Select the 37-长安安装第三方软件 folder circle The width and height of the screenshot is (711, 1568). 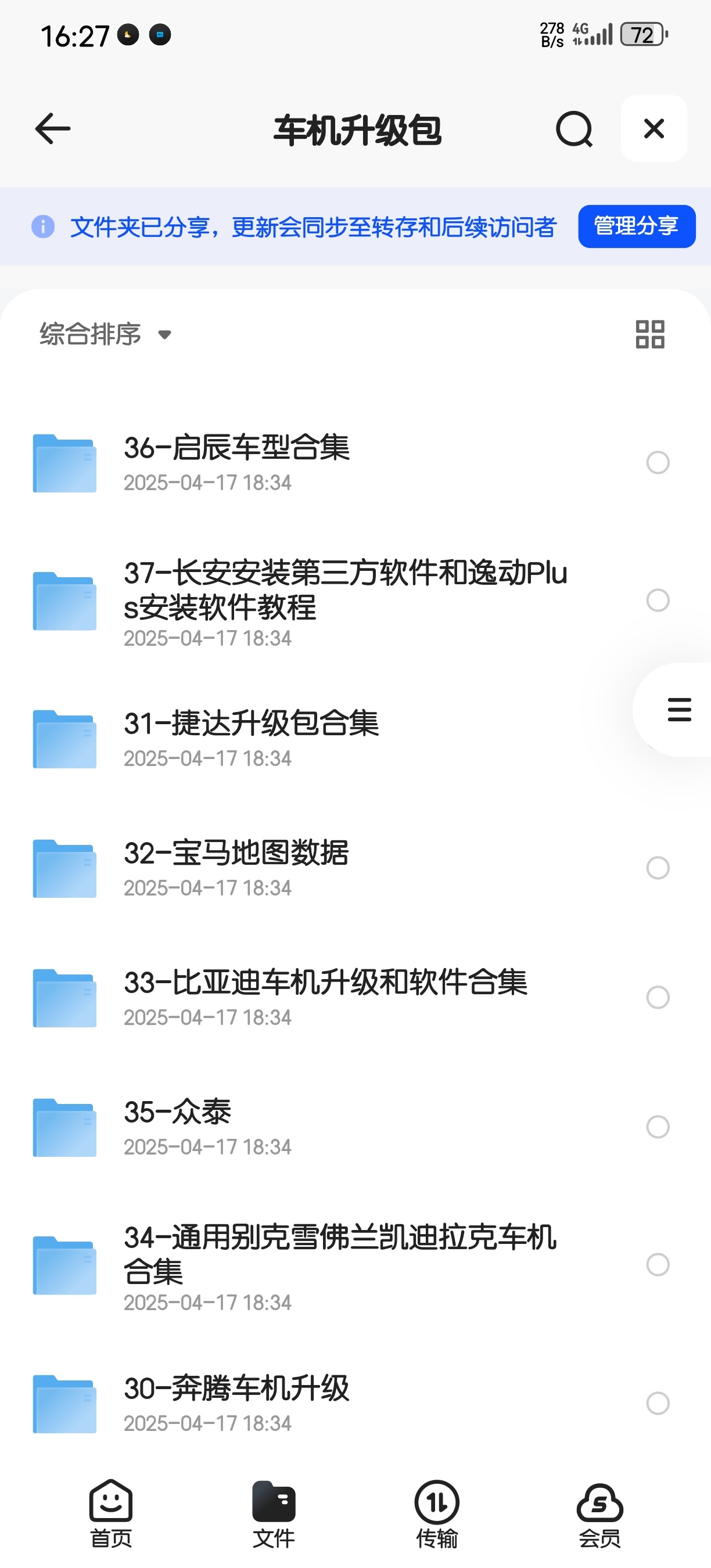(x=658, y=600)
